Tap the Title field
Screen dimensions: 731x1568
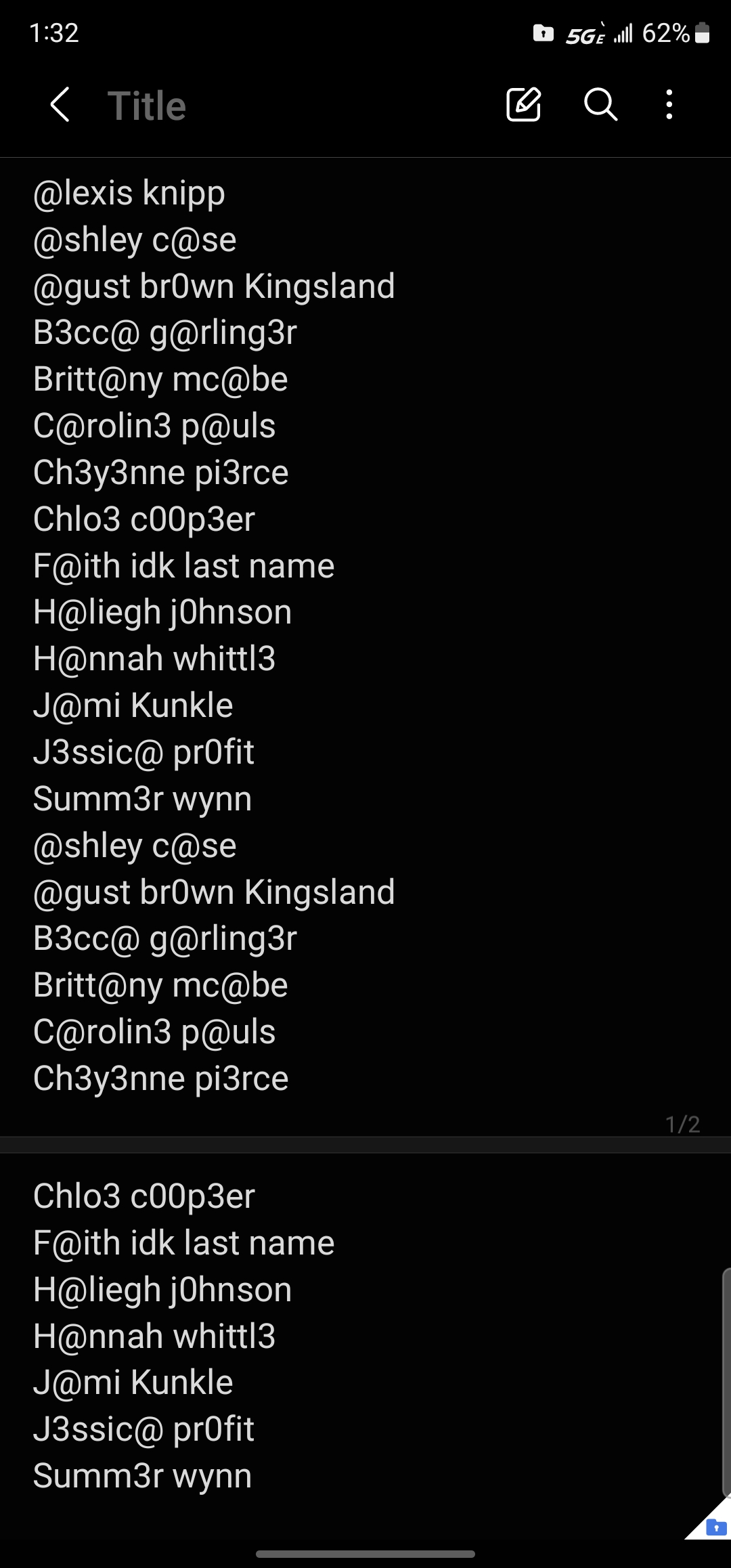[x=147, y=106]
